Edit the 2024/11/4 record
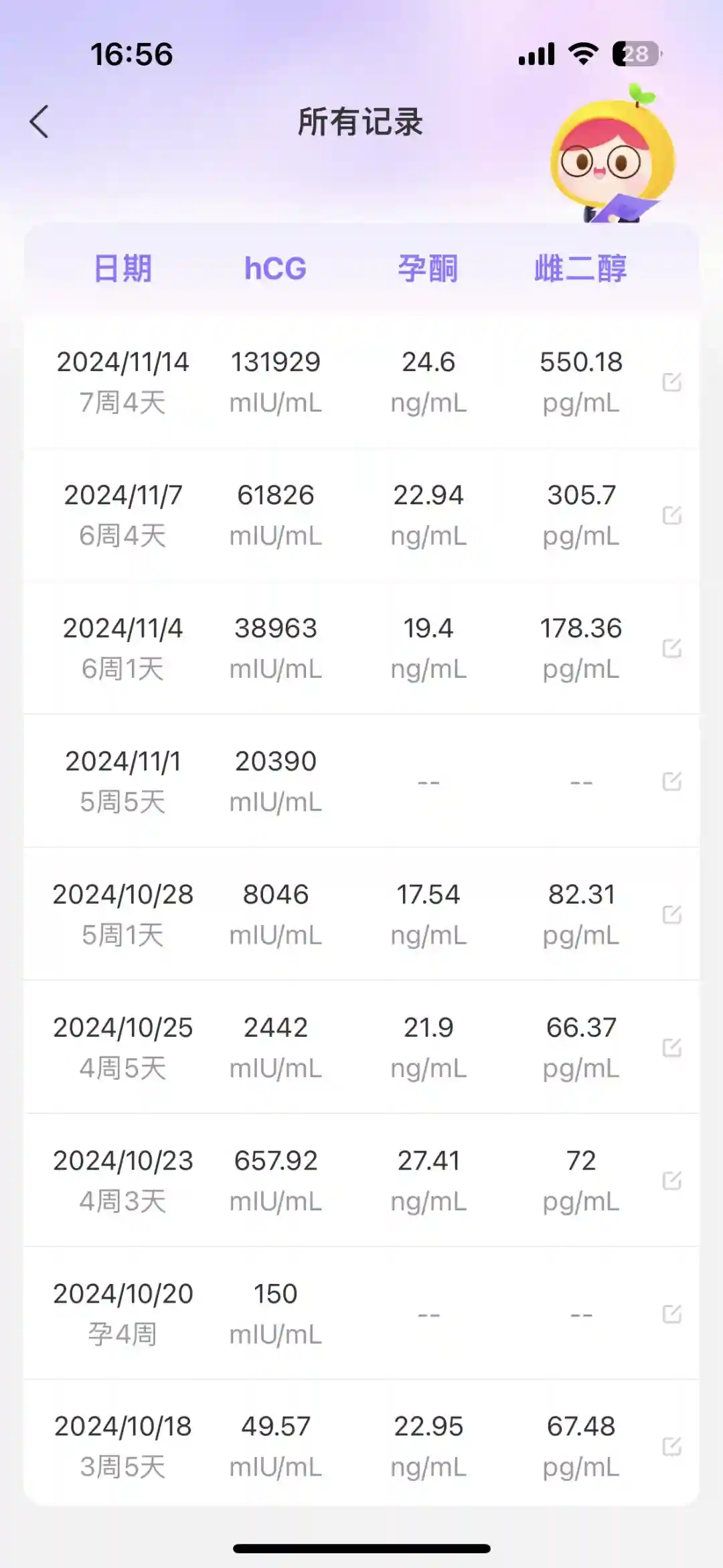This screenshot has height=1568, width=723. pyautogui.click(x=671, y=648)
